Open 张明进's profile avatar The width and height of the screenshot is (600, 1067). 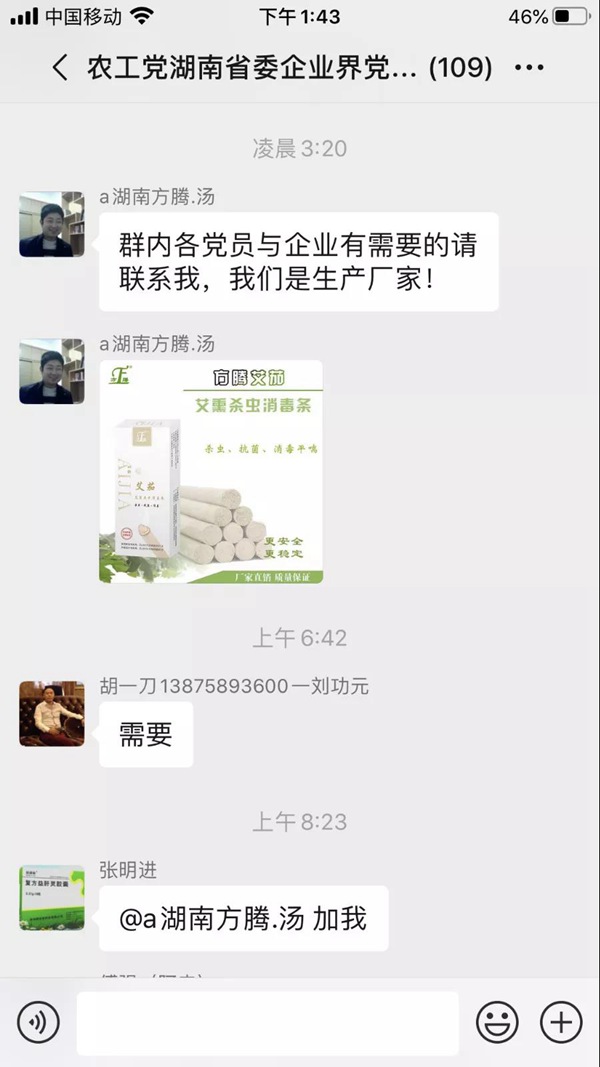(52, 898)
